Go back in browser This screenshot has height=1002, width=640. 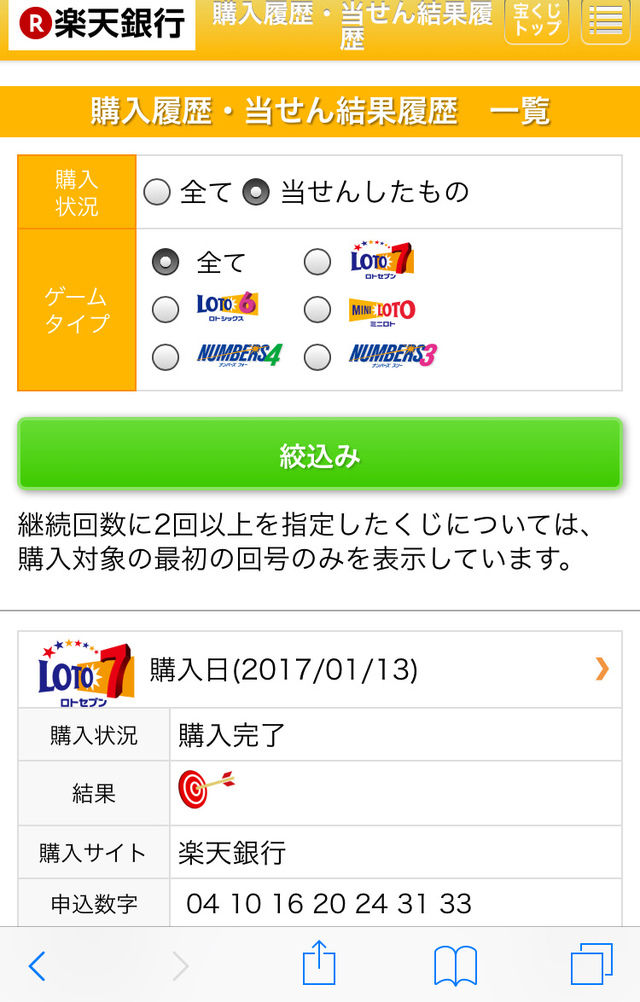click(x=37, y=965)
